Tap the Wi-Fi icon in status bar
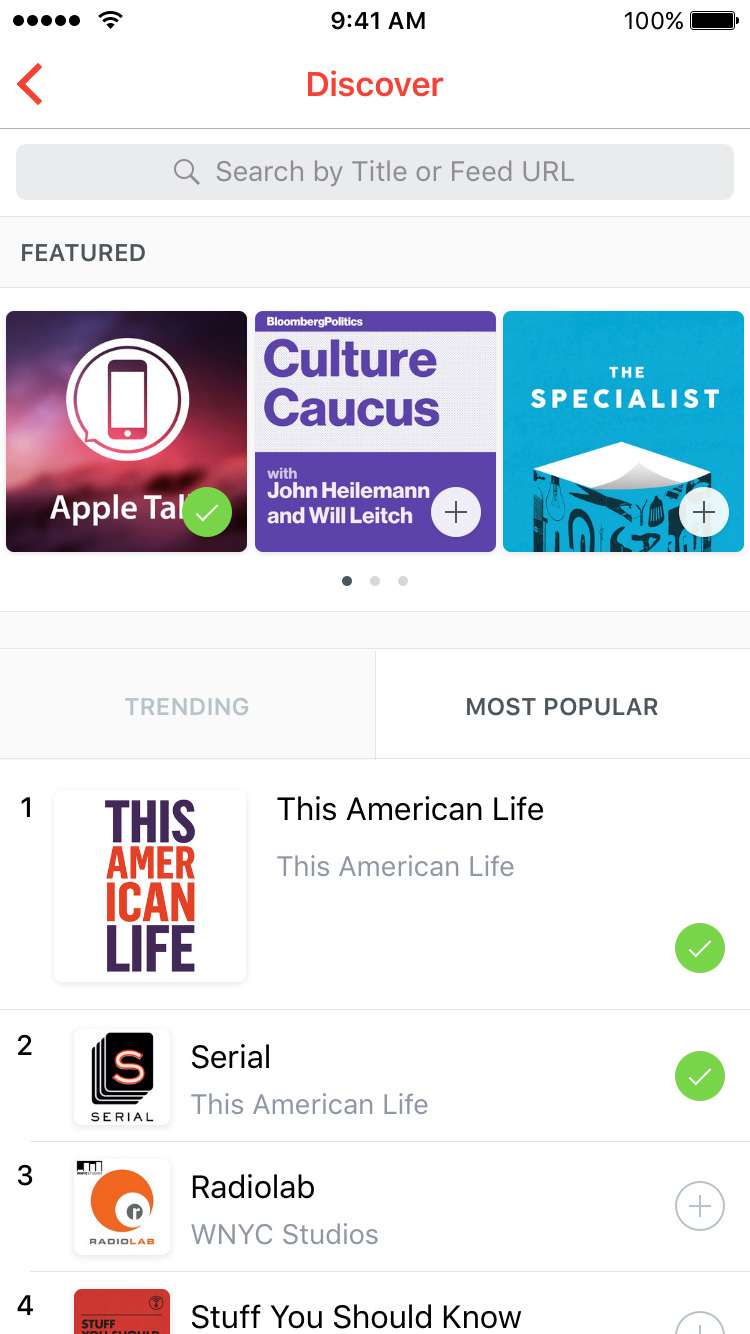The height and width of the screenshot is (1334, 750). (108, 18)
